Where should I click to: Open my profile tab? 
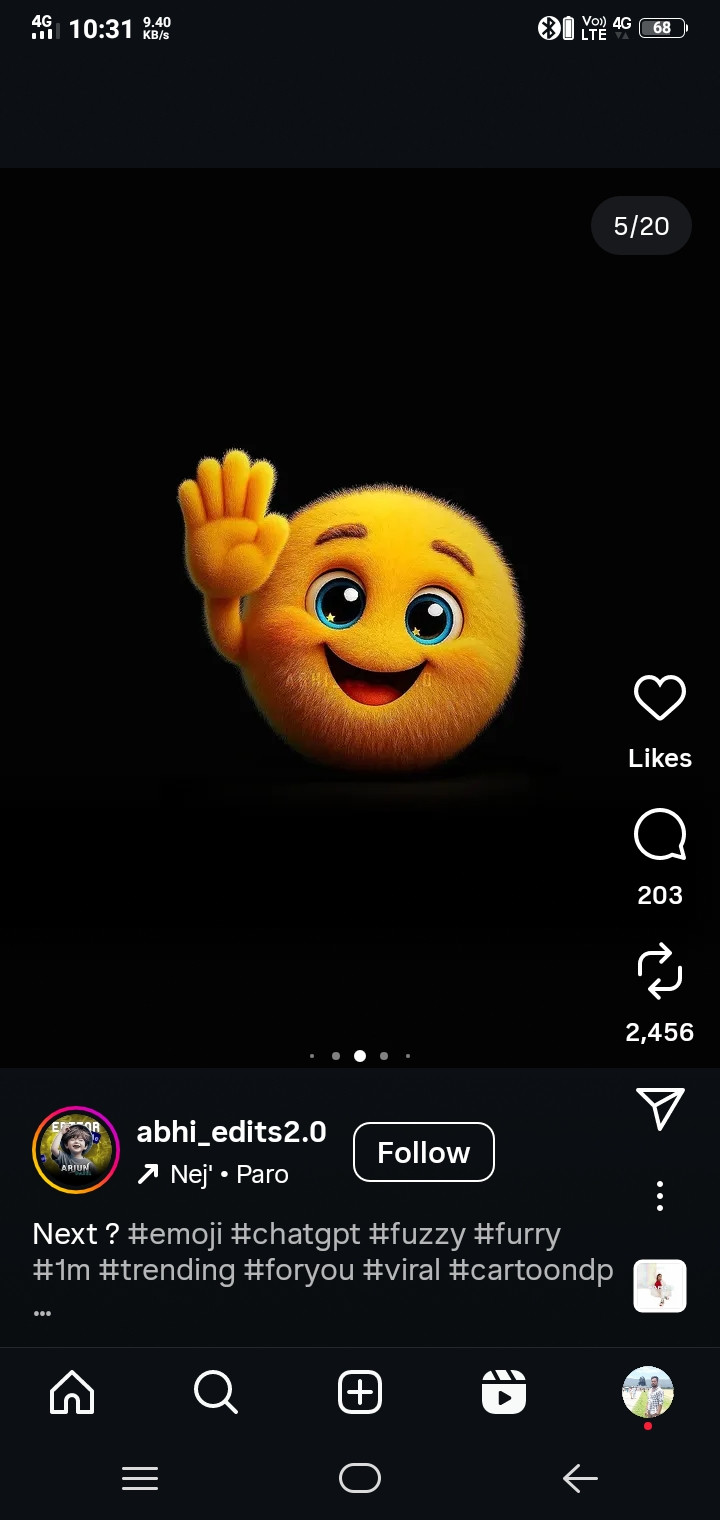point(648,1392)
